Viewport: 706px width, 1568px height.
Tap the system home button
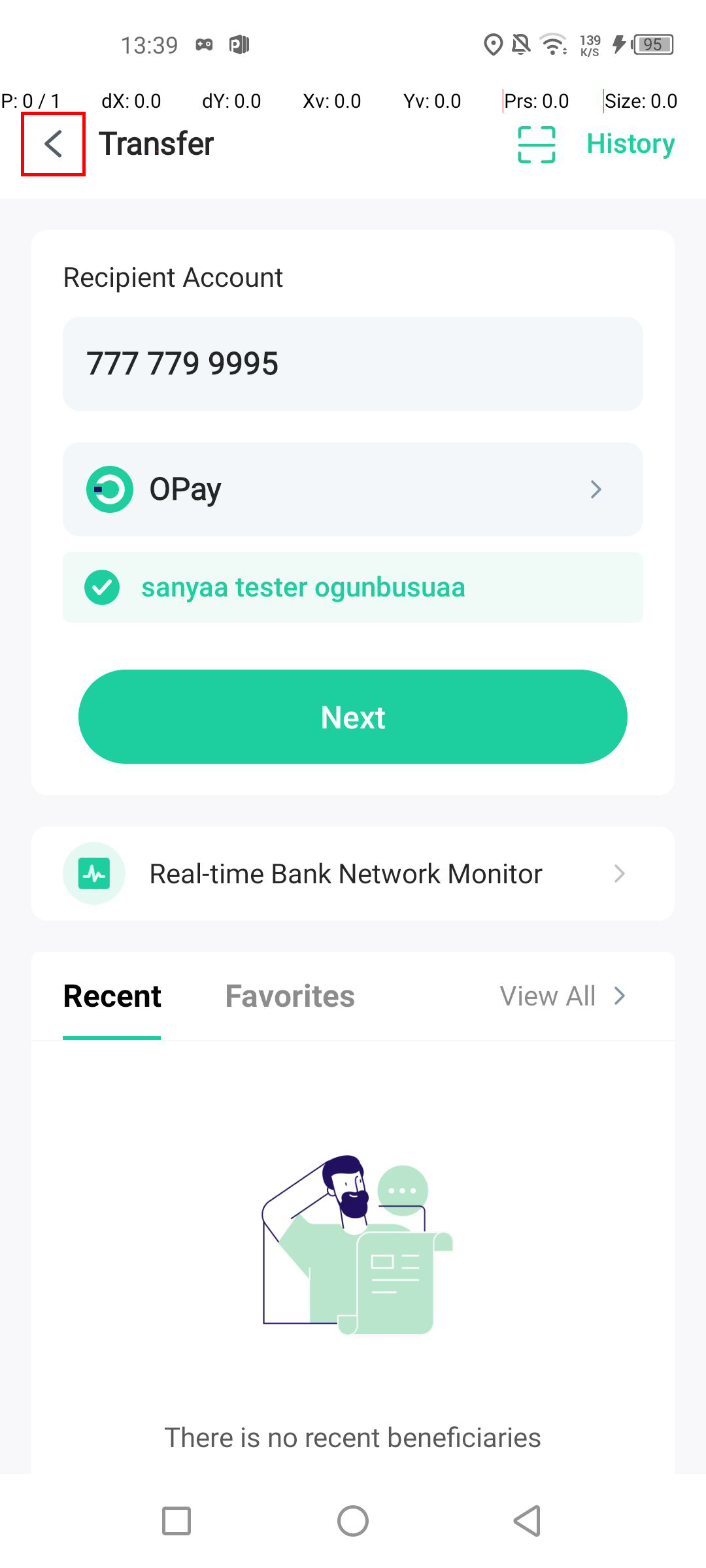353,1521
